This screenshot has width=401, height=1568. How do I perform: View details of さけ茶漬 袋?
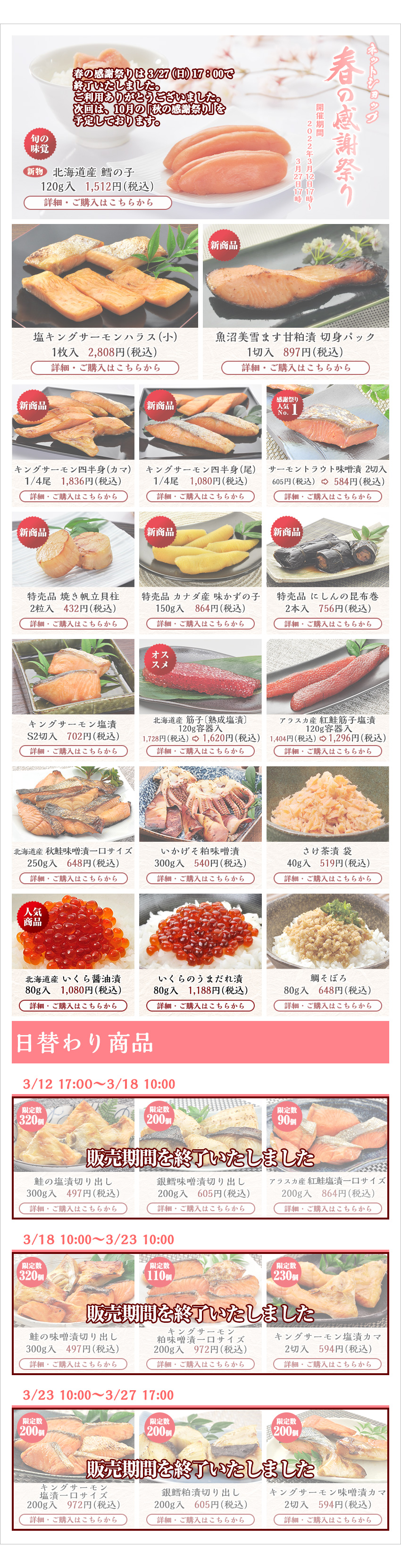(327, 879)
